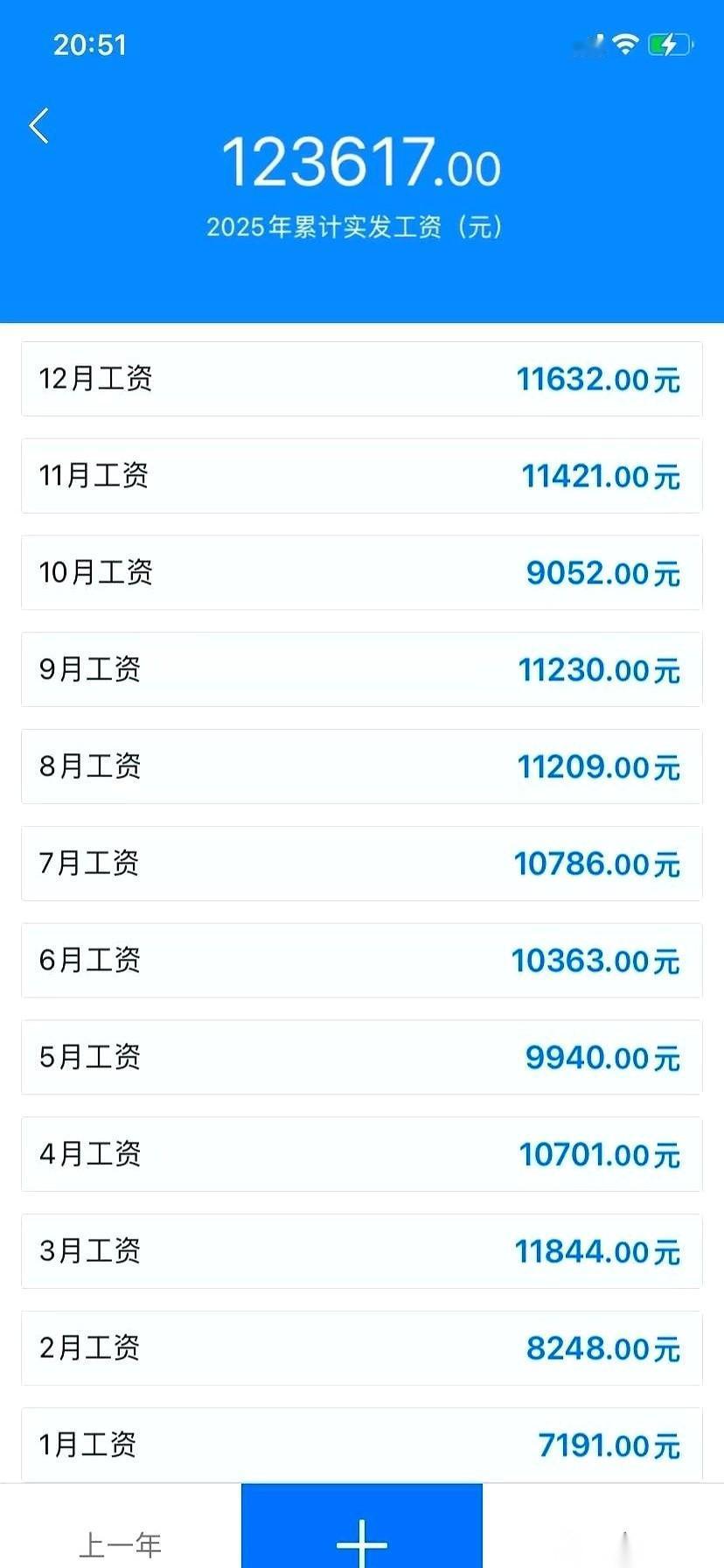This screenshot has width=724, height=1568.
Task: Select the 7月工资 row
Action: coord(361,864)
